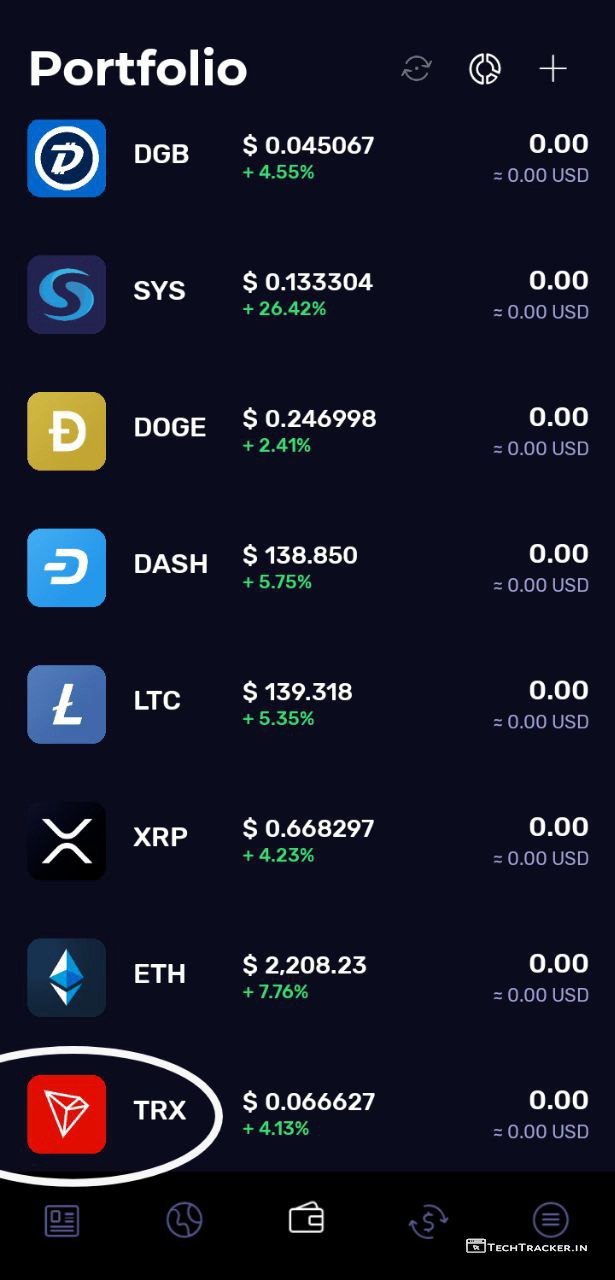Open the DGB coin row
The height and width of the screenshot is (1280, 615).
click(307, 158)
